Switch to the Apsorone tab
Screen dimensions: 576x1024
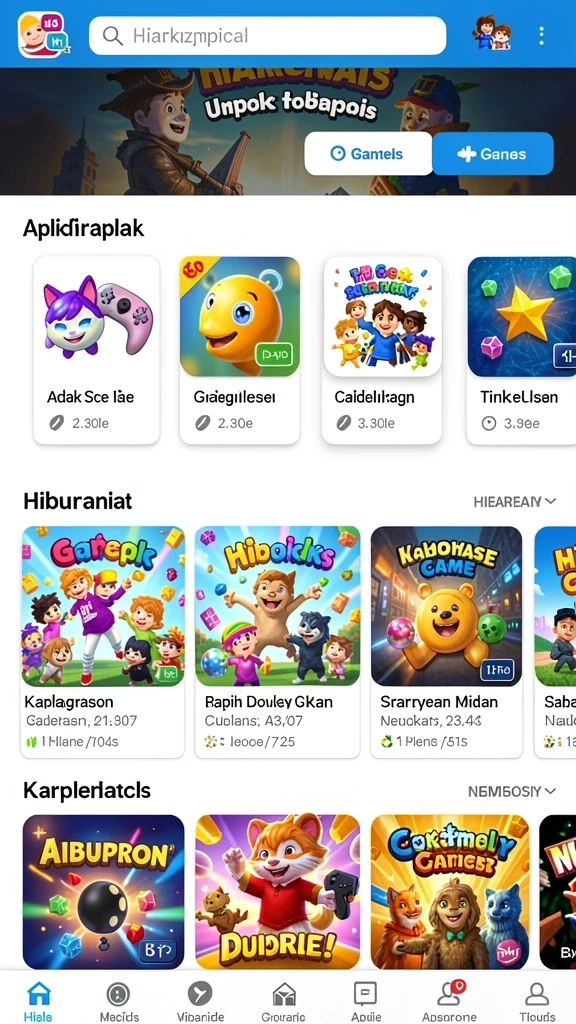(449, 1001)
